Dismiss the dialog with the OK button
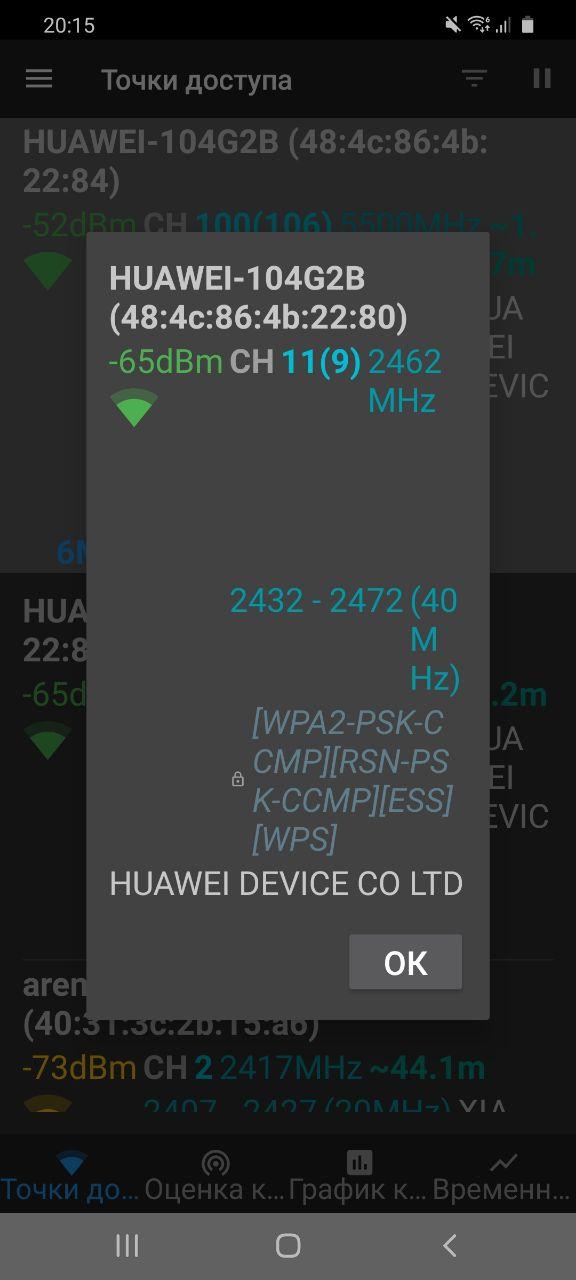The image size is (576, 1280). (x=405, y=962)
